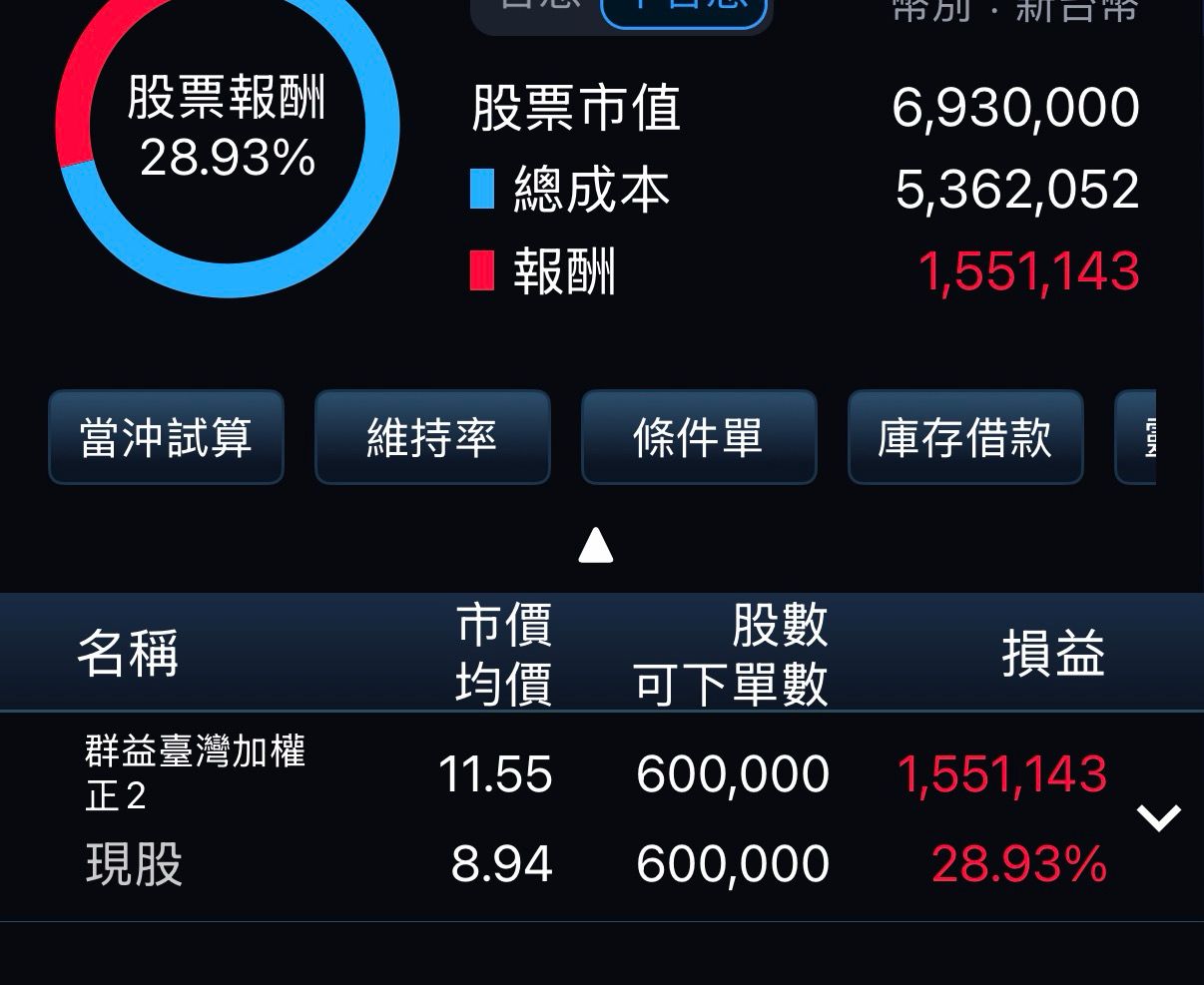Expand the 群益臺灣加權正2 row chevron
The image size is (1204, 985).
pyautogui.click(x=1159, y=817)
